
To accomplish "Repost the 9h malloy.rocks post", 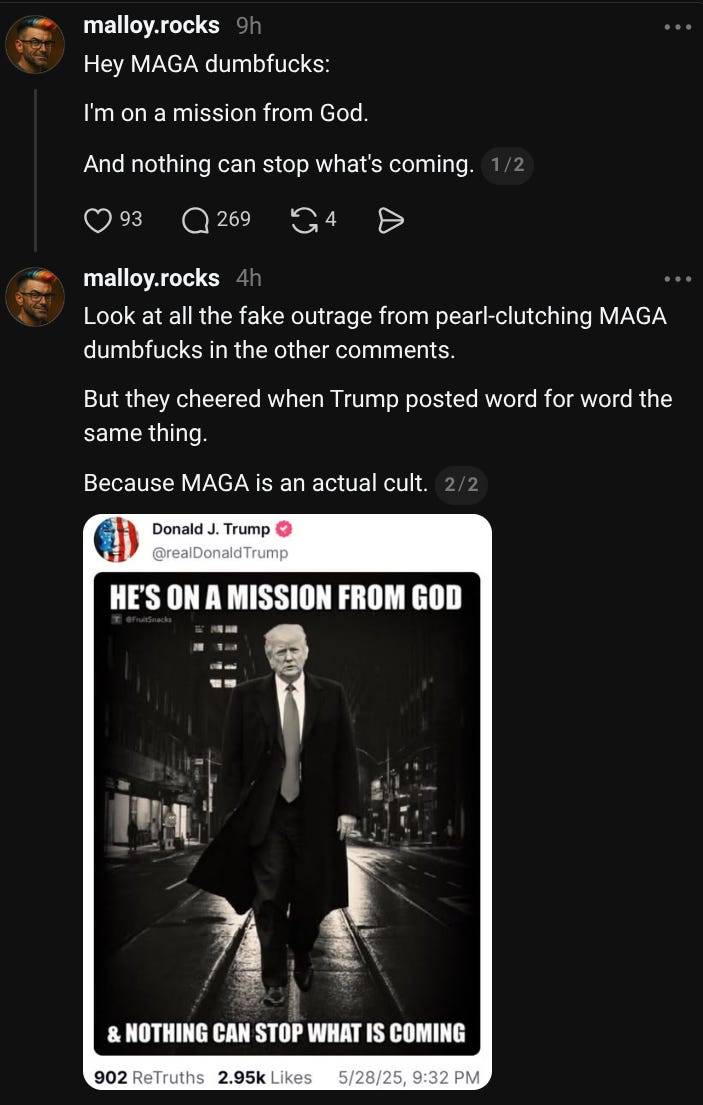I will [303, 219].
